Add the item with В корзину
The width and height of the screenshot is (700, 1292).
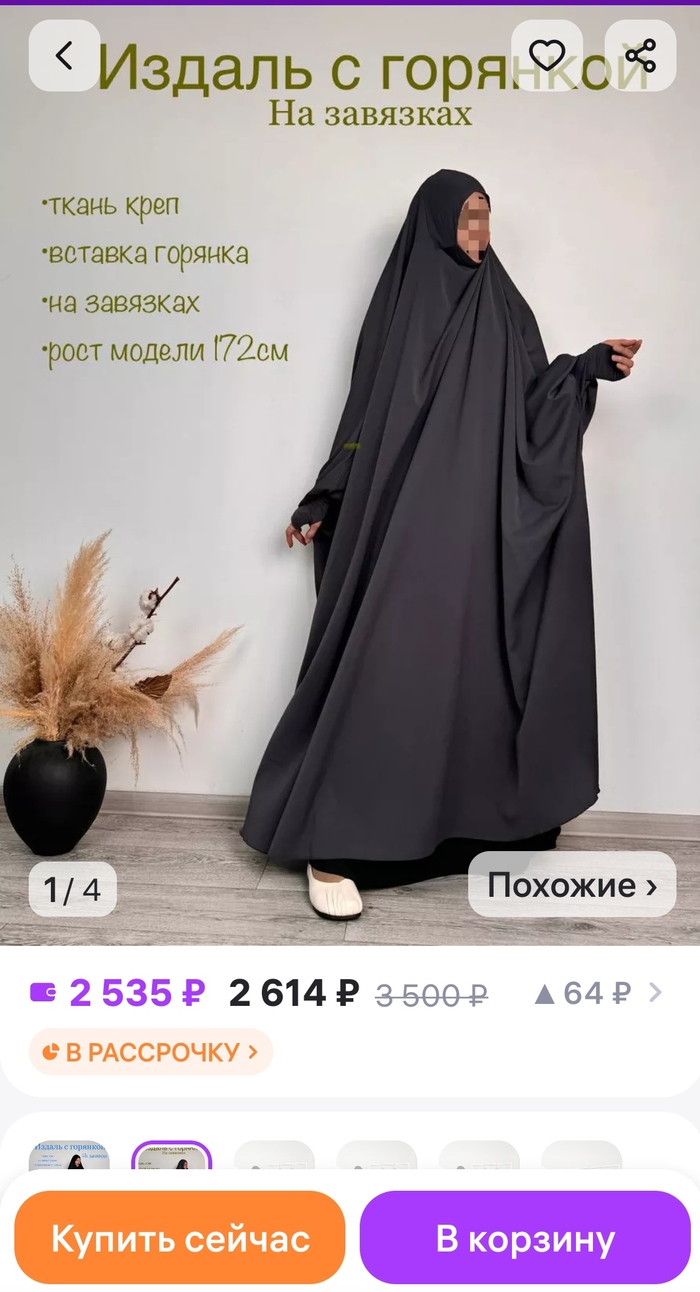[525, 1238]
